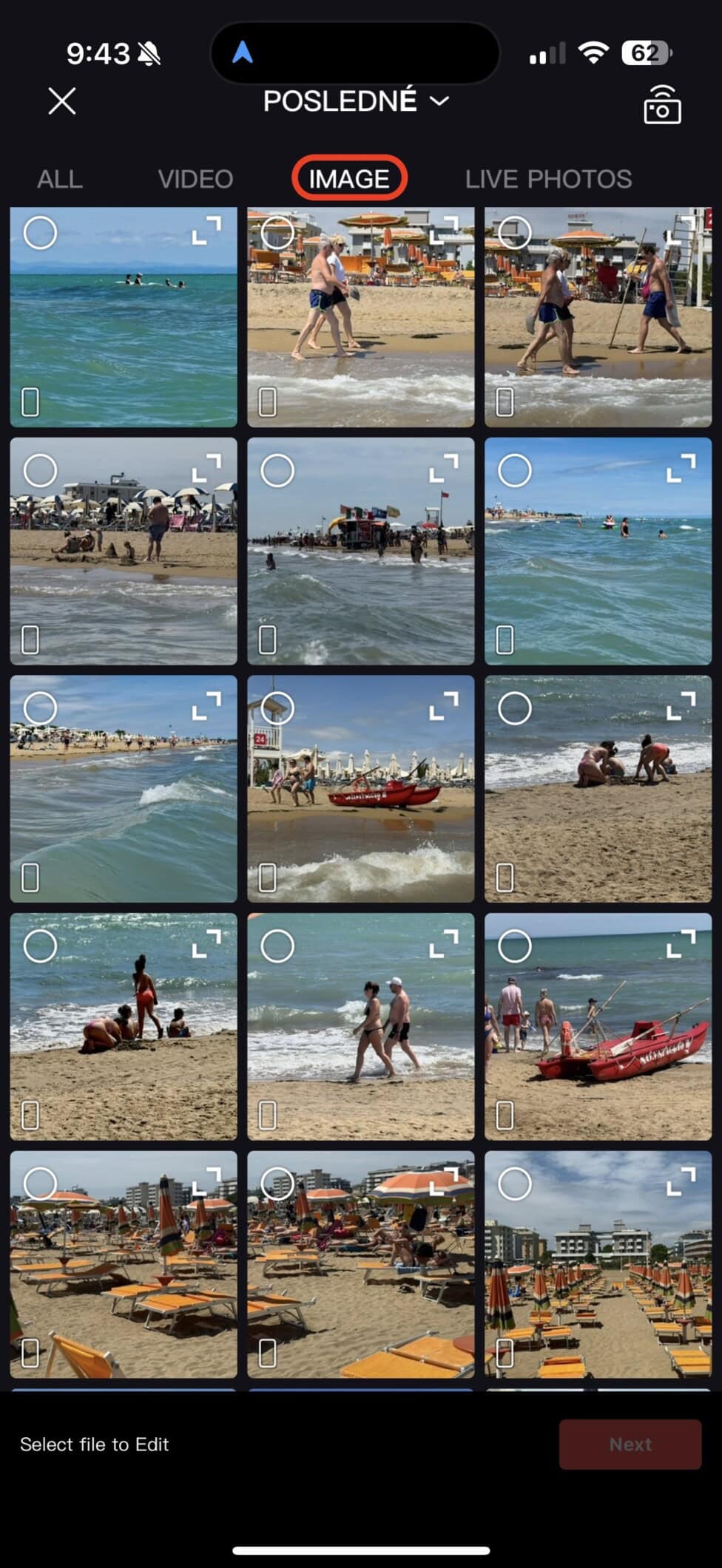The height and width of the screenshot is (1568, 722).
Task: Switch to the ALL tab
Action: click(x=60, y=179)
